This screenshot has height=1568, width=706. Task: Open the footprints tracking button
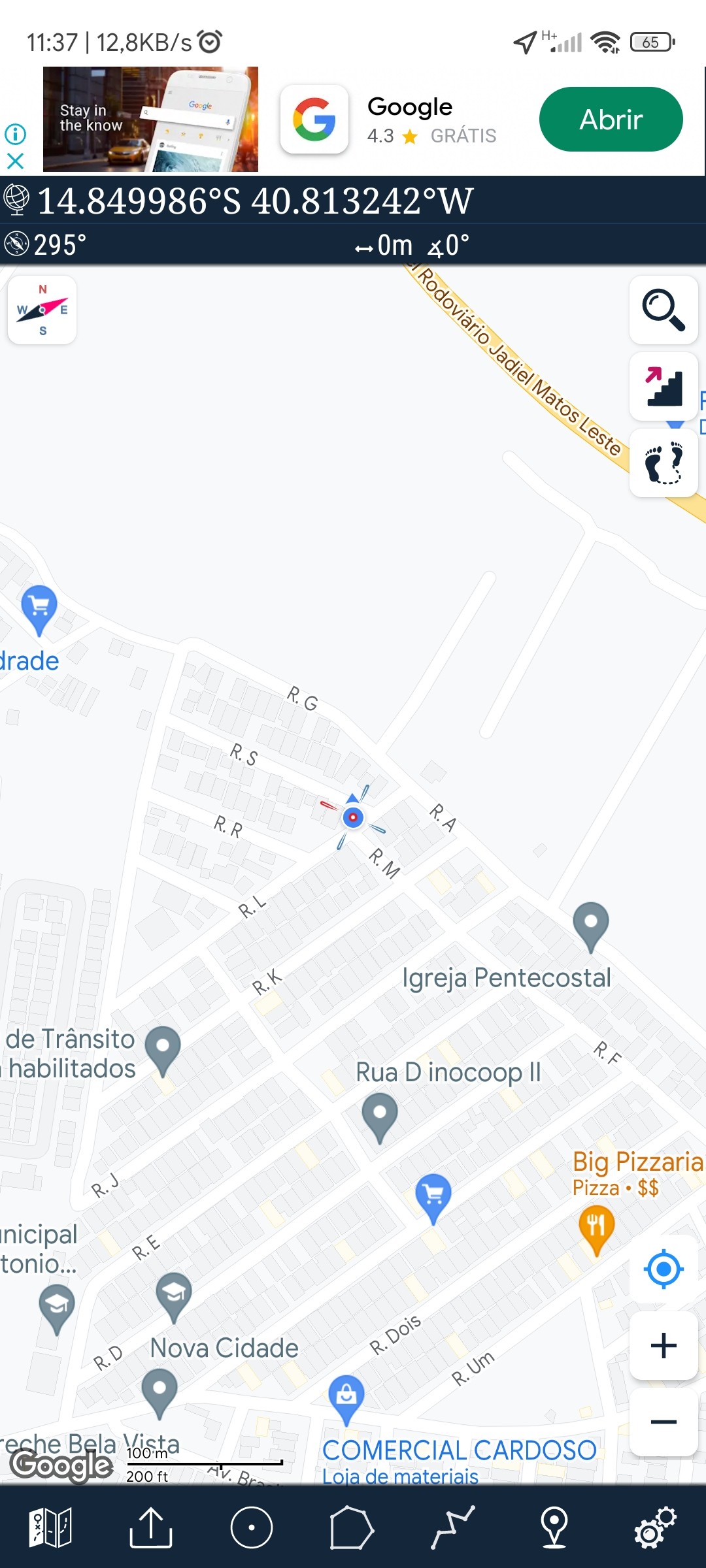point(664,463)
